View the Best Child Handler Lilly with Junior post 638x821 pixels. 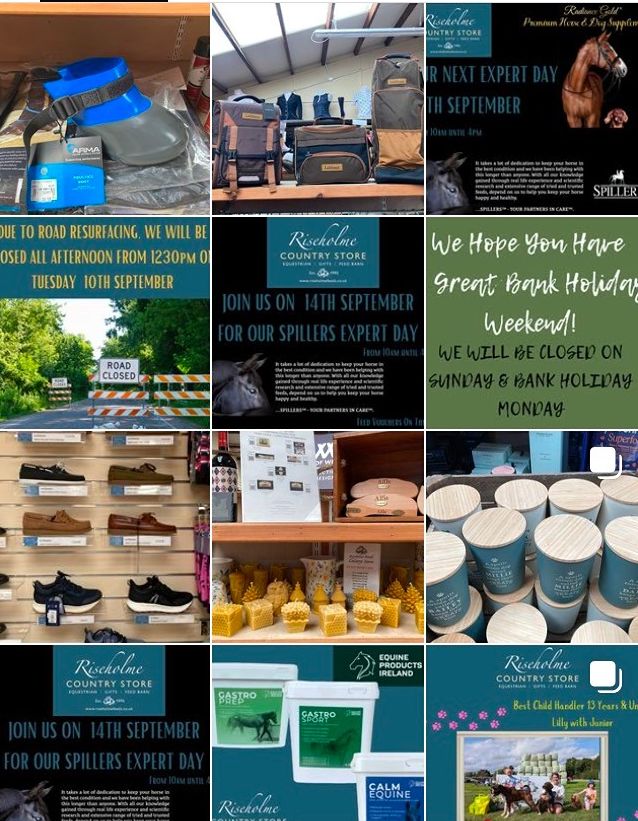(531, 733)
